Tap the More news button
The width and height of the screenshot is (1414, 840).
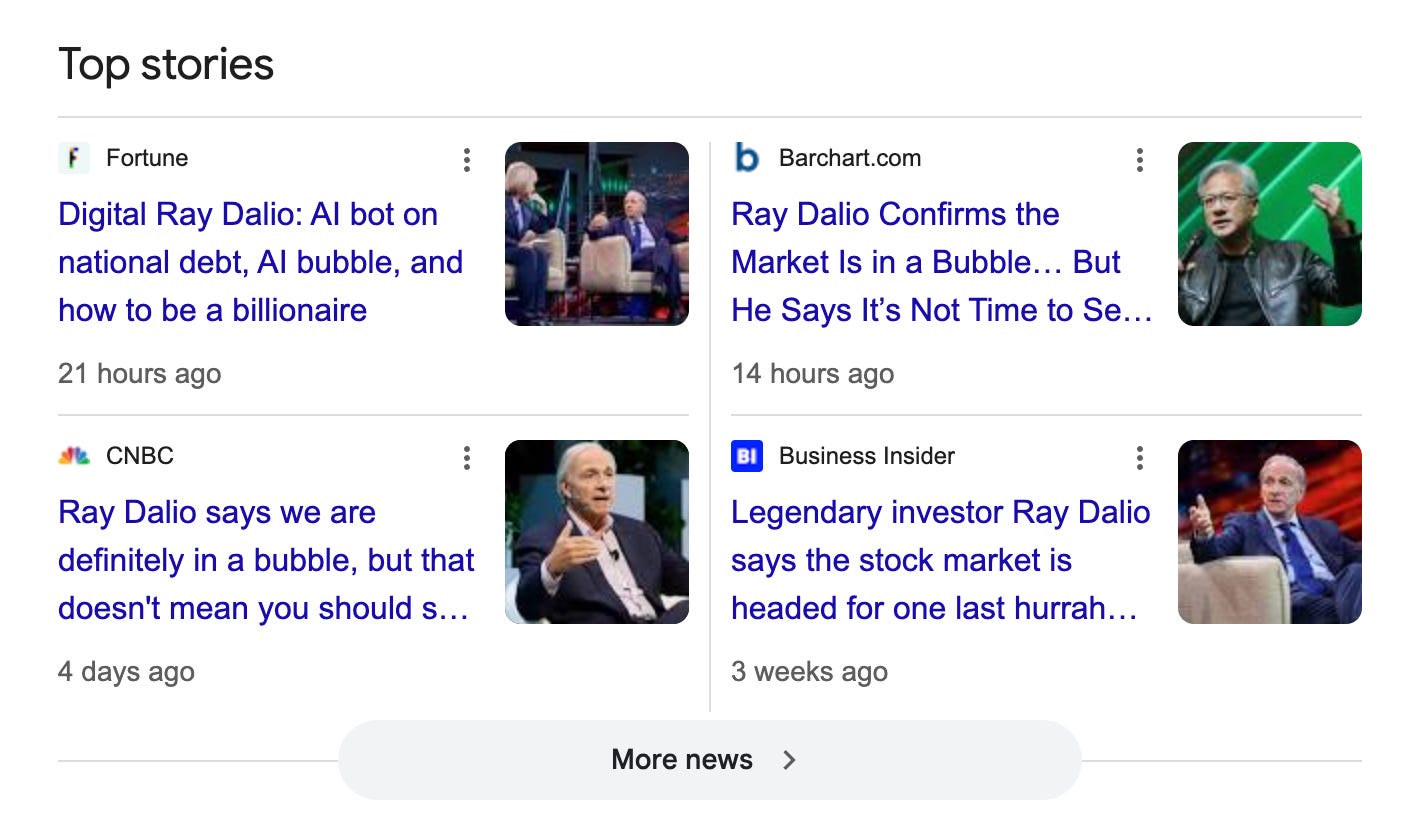[x=709, y=760]
